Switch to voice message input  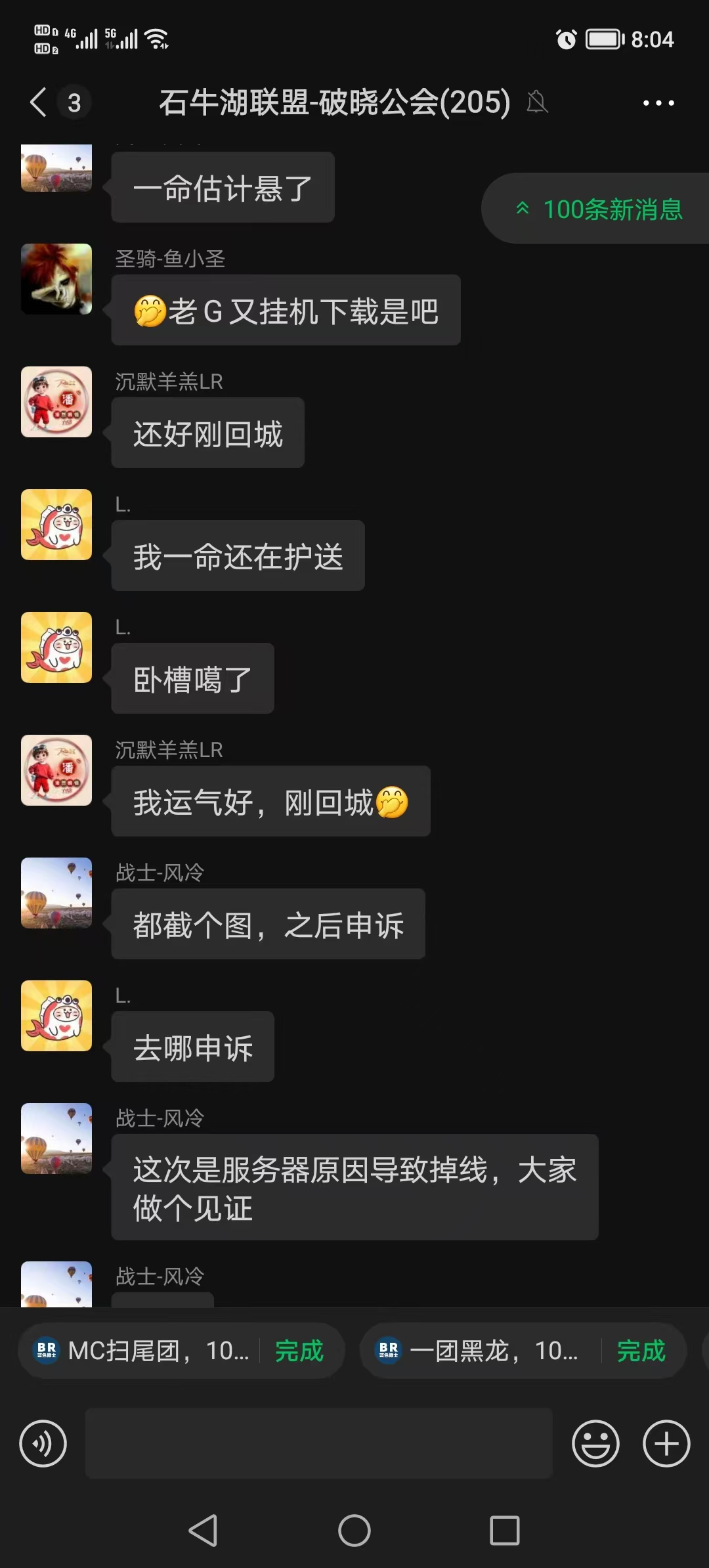pos(43,1444)
